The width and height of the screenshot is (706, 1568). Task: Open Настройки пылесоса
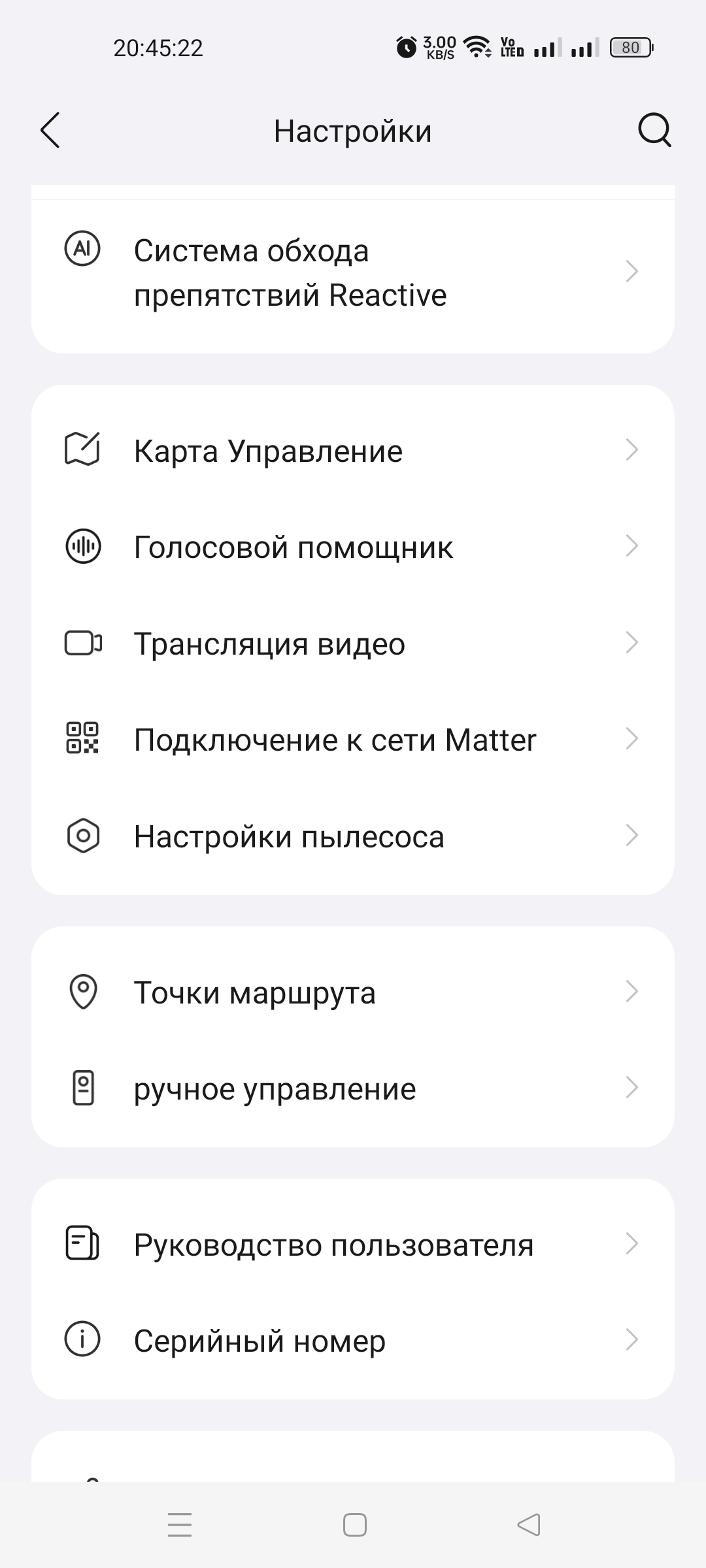coord(353,836)
